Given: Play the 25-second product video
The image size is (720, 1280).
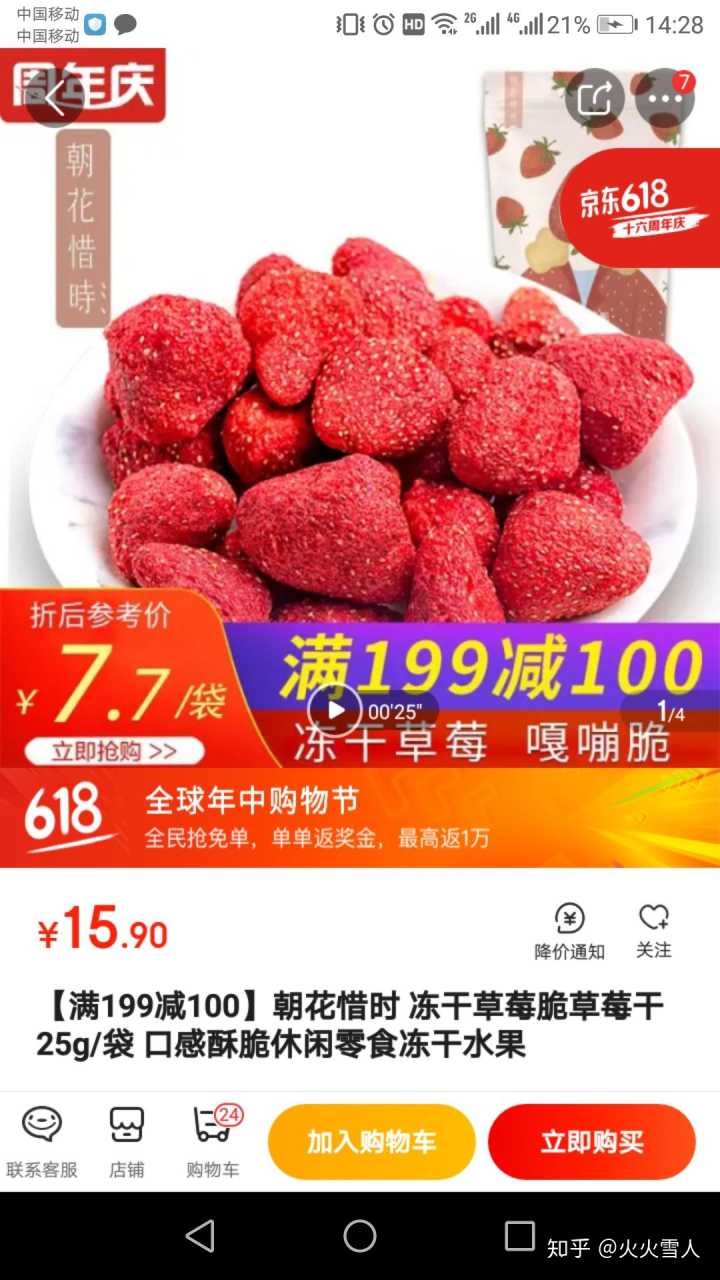Looking at the screenshot, I should [335, 711].
